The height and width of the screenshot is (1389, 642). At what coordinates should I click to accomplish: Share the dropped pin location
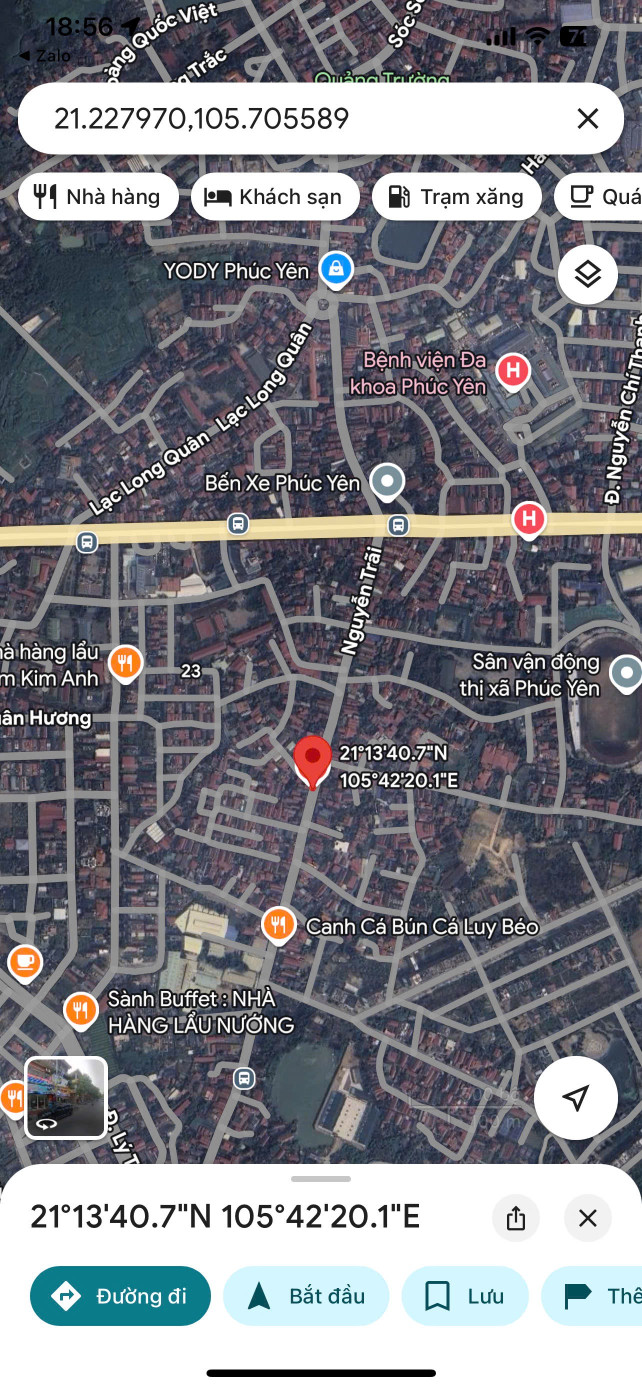click(516, 1218)
